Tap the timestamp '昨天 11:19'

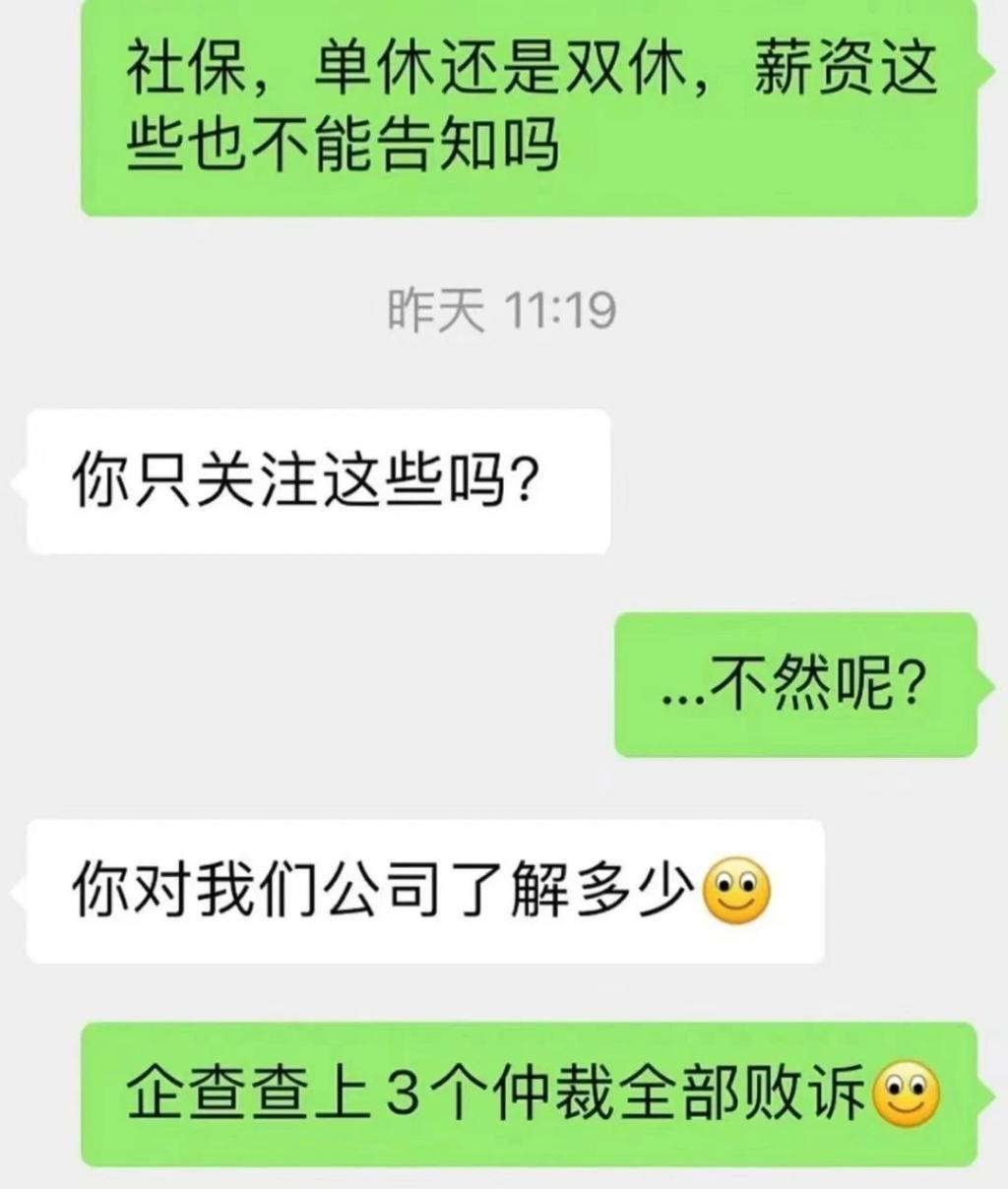pos(502,308)
